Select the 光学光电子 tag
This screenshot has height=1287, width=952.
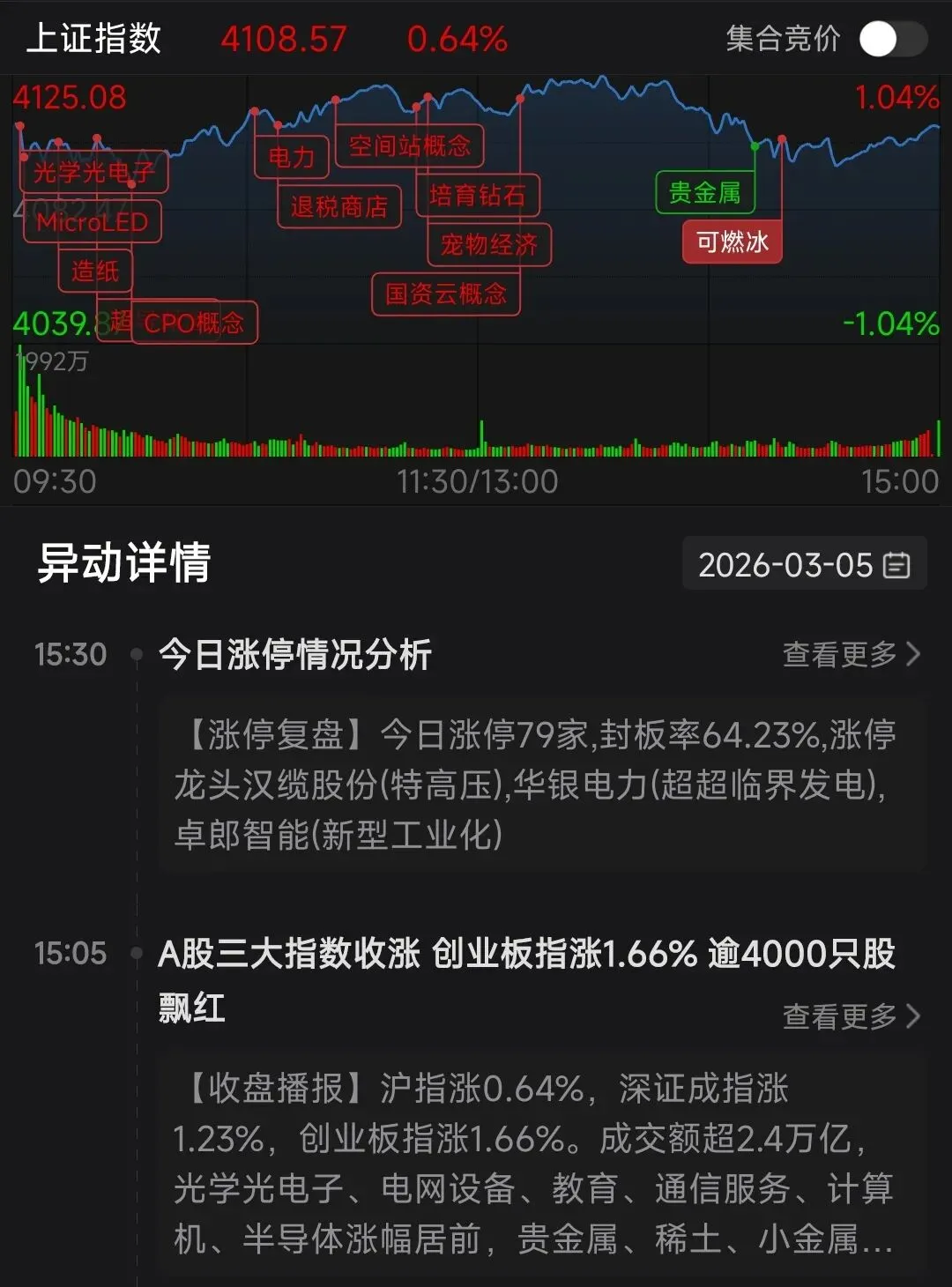click(x=93, y=172)
